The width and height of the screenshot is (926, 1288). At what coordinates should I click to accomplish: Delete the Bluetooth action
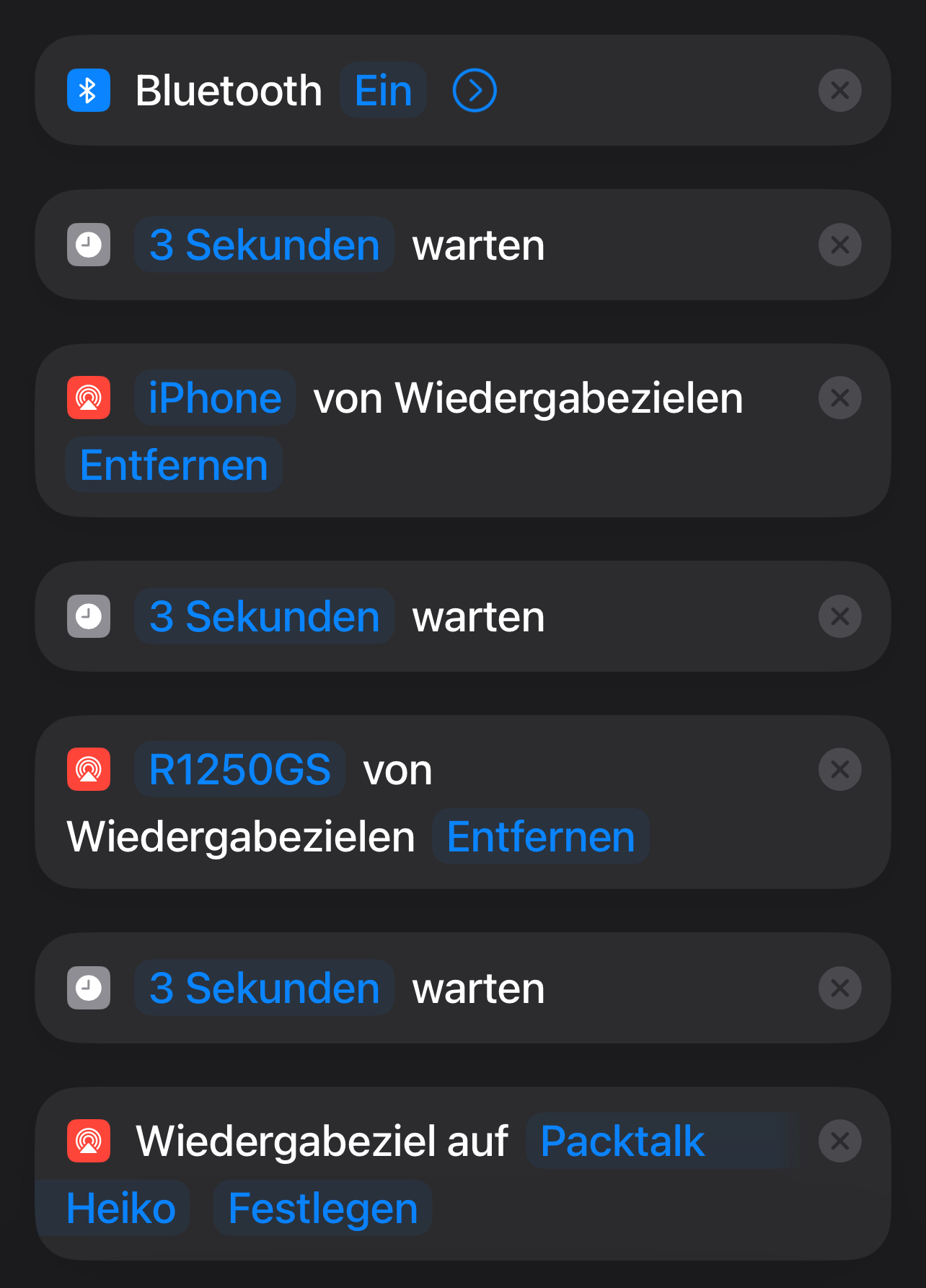coord(839,91)
